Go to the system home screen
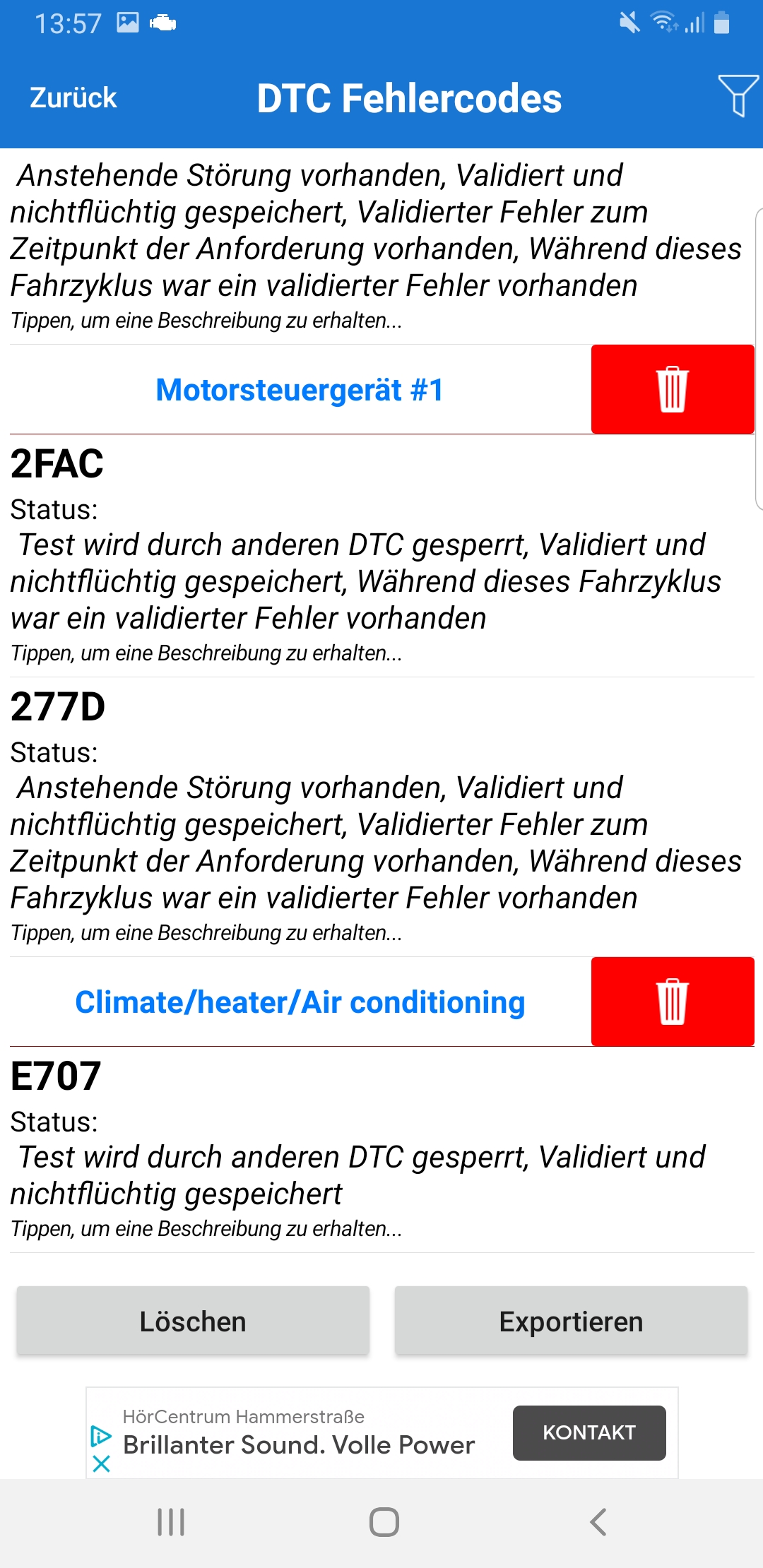 tap(384, 1522)
